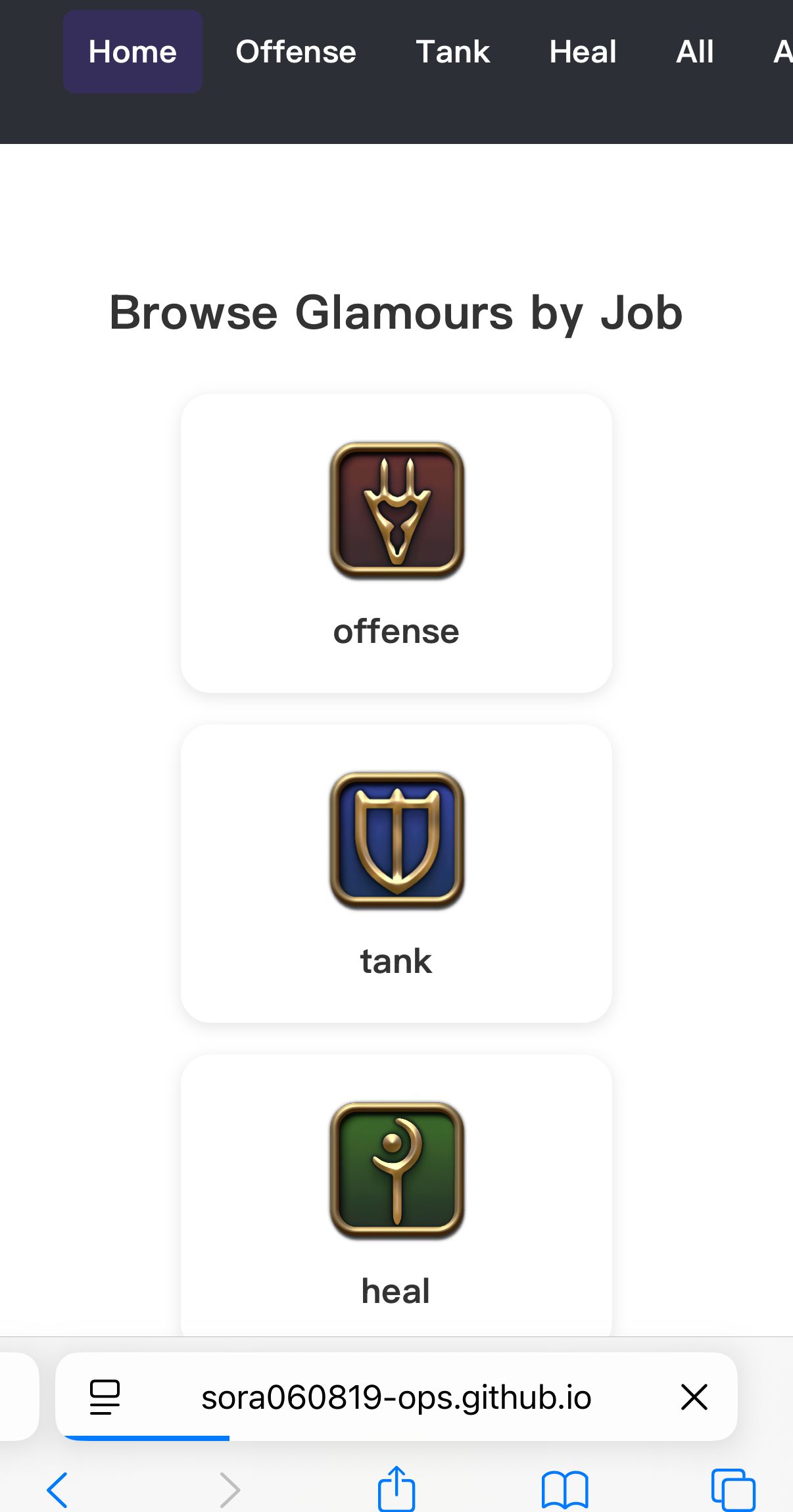Open the reader options icon in address bar
Screen dimensions: 793x1512
[104, 1398]
